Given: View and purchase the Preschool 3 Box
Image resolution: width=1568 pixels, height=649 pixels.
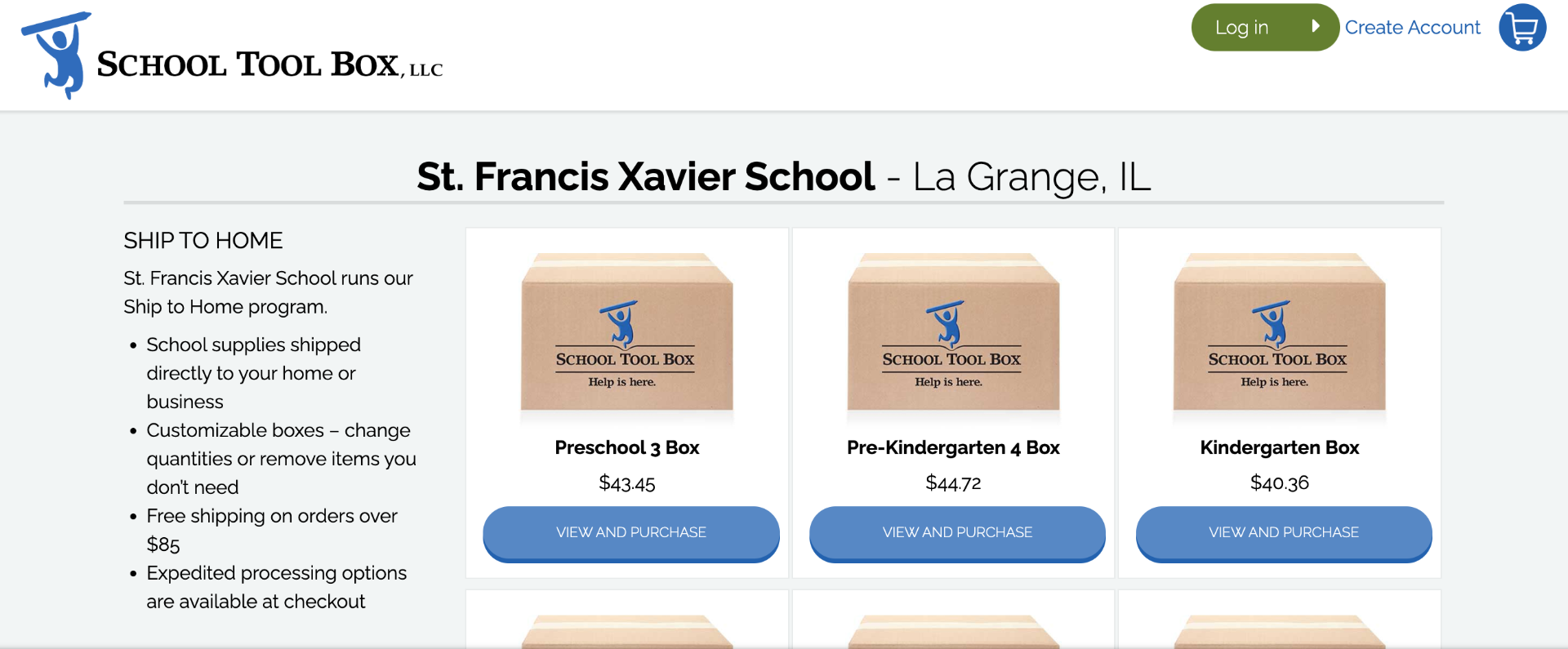Looking at the screenshot, I should click(x=630, y=532).
